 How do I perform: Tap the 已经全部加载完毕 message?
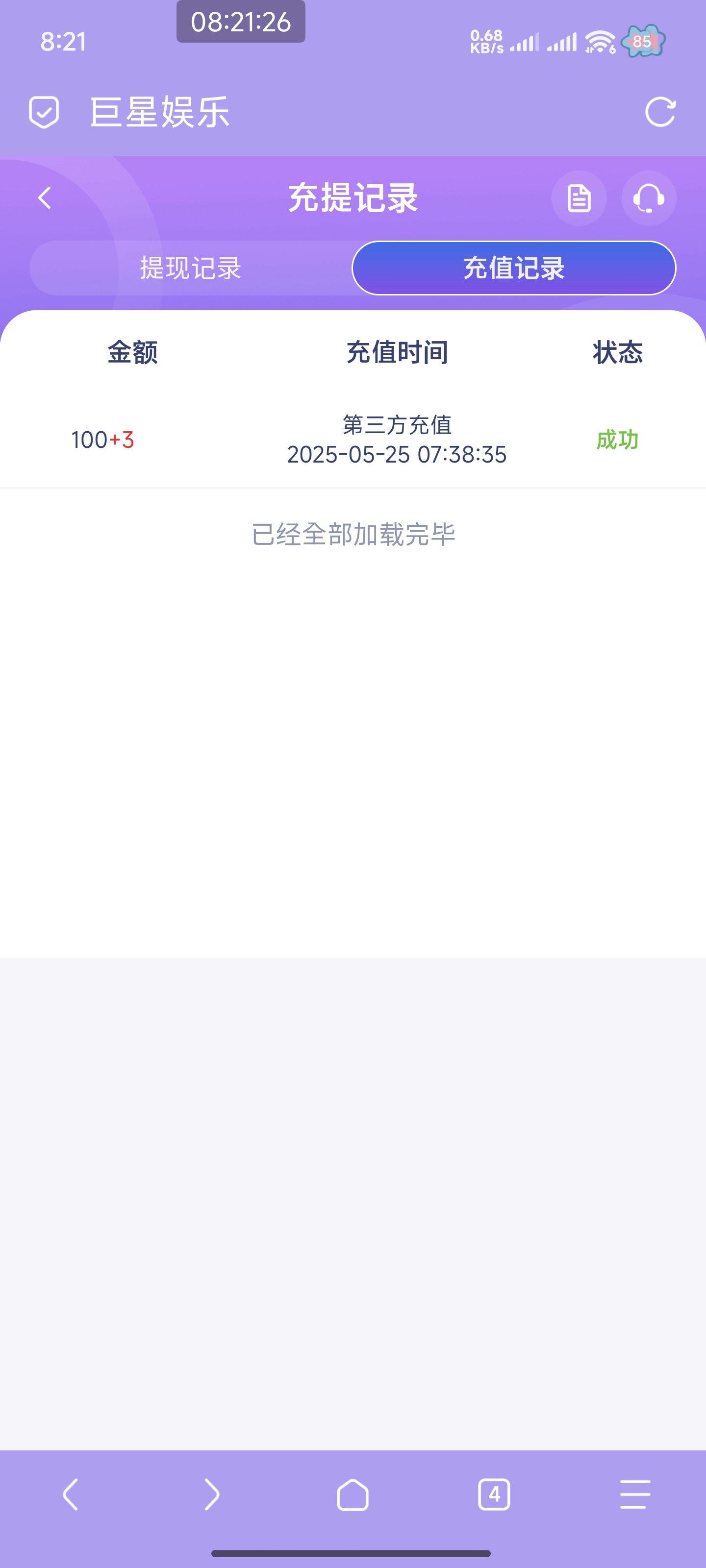353,535
